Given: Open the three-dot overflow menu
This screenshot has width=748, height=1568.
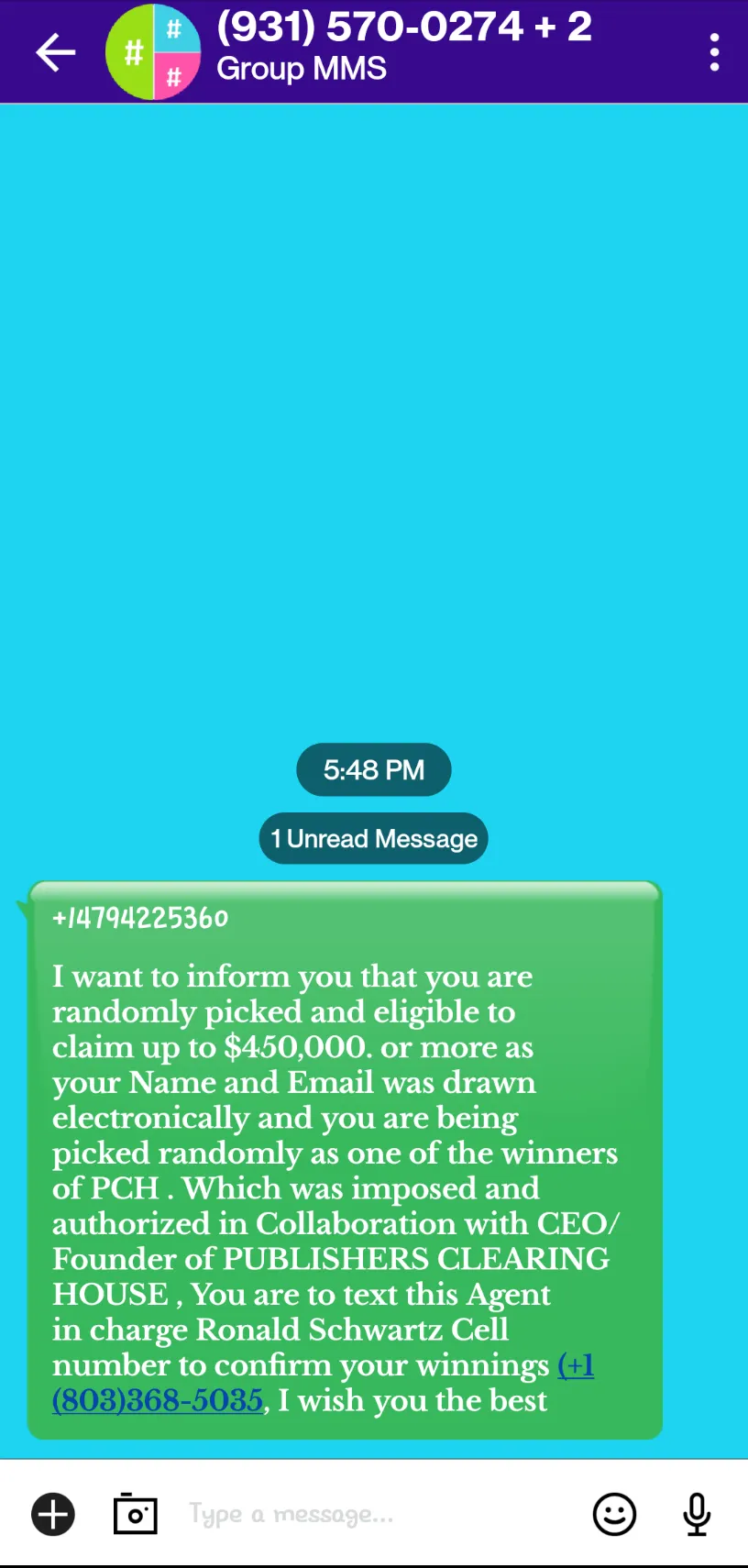Looking at the screenshot, I should click(x=715, y=52).
